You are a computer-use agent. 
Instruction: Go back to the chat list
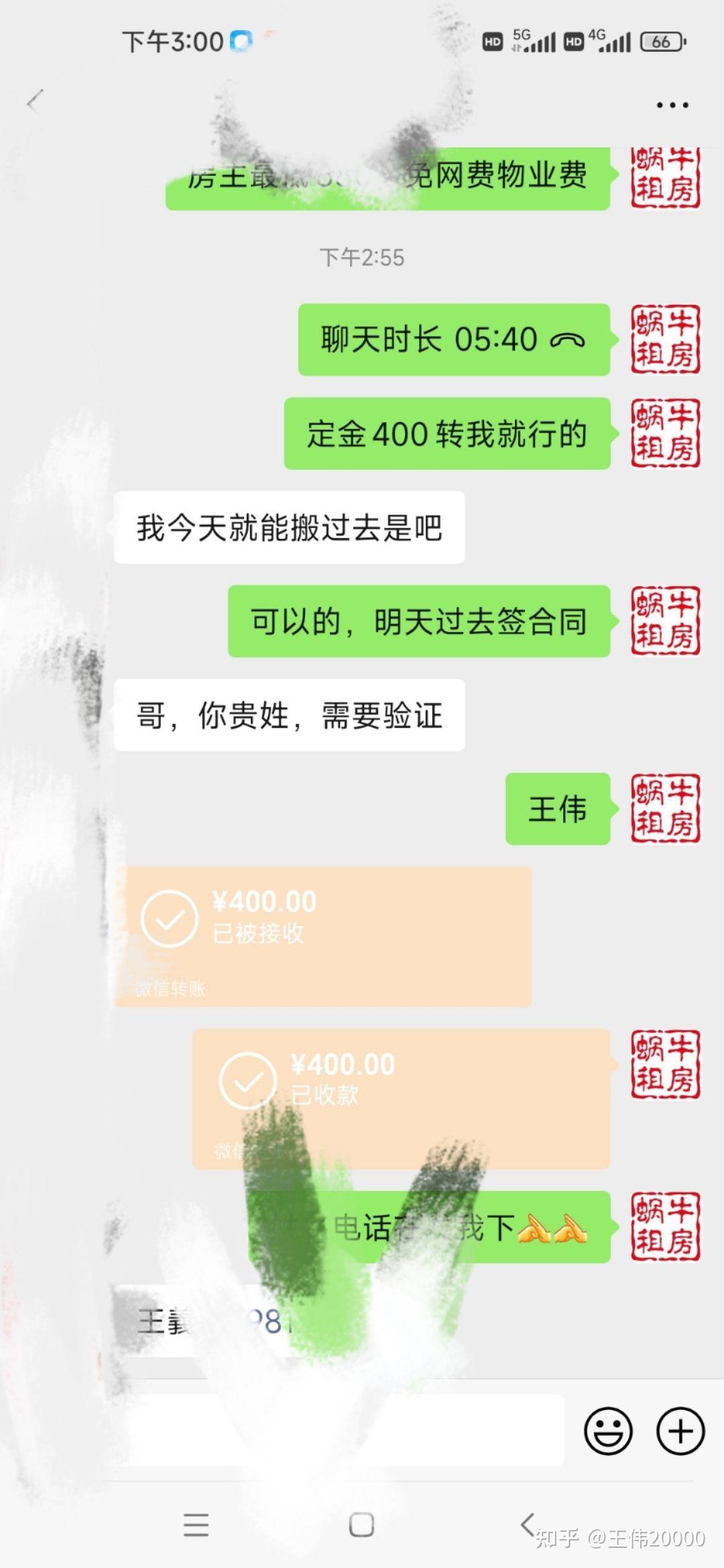click(x=35, y=101)
